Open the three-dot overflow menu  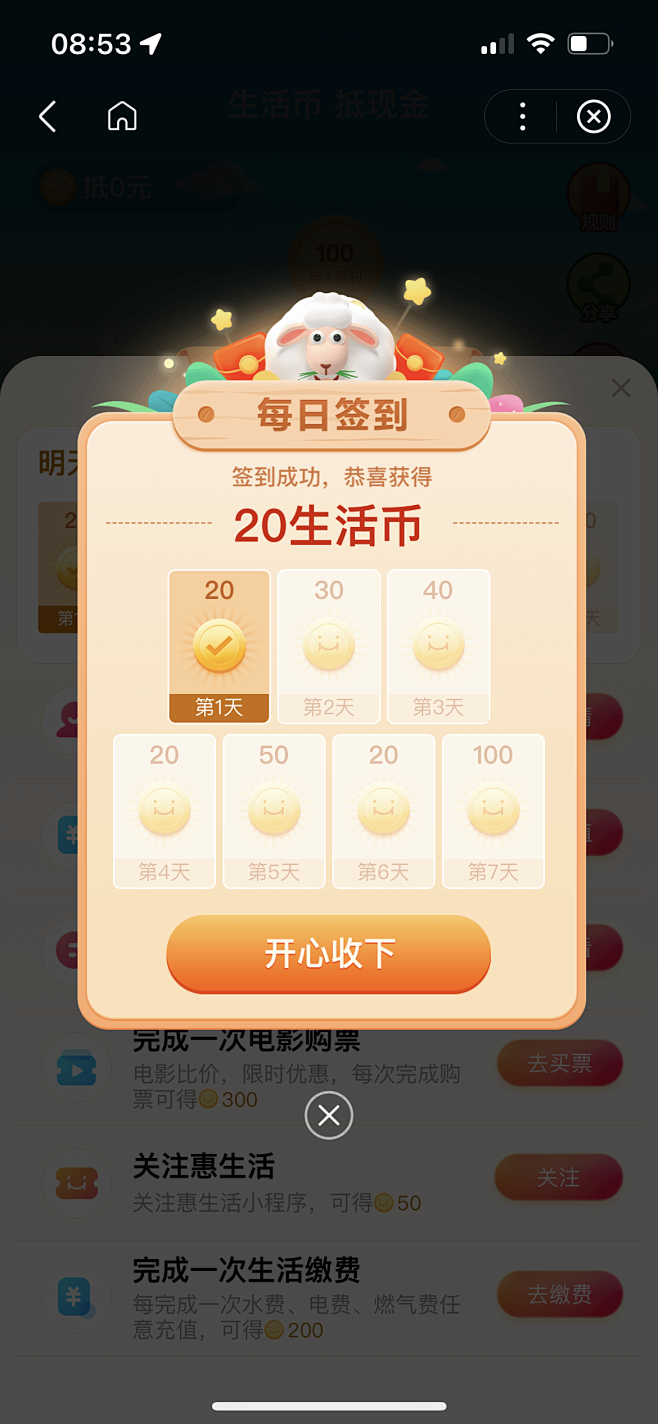coord(522,117)
